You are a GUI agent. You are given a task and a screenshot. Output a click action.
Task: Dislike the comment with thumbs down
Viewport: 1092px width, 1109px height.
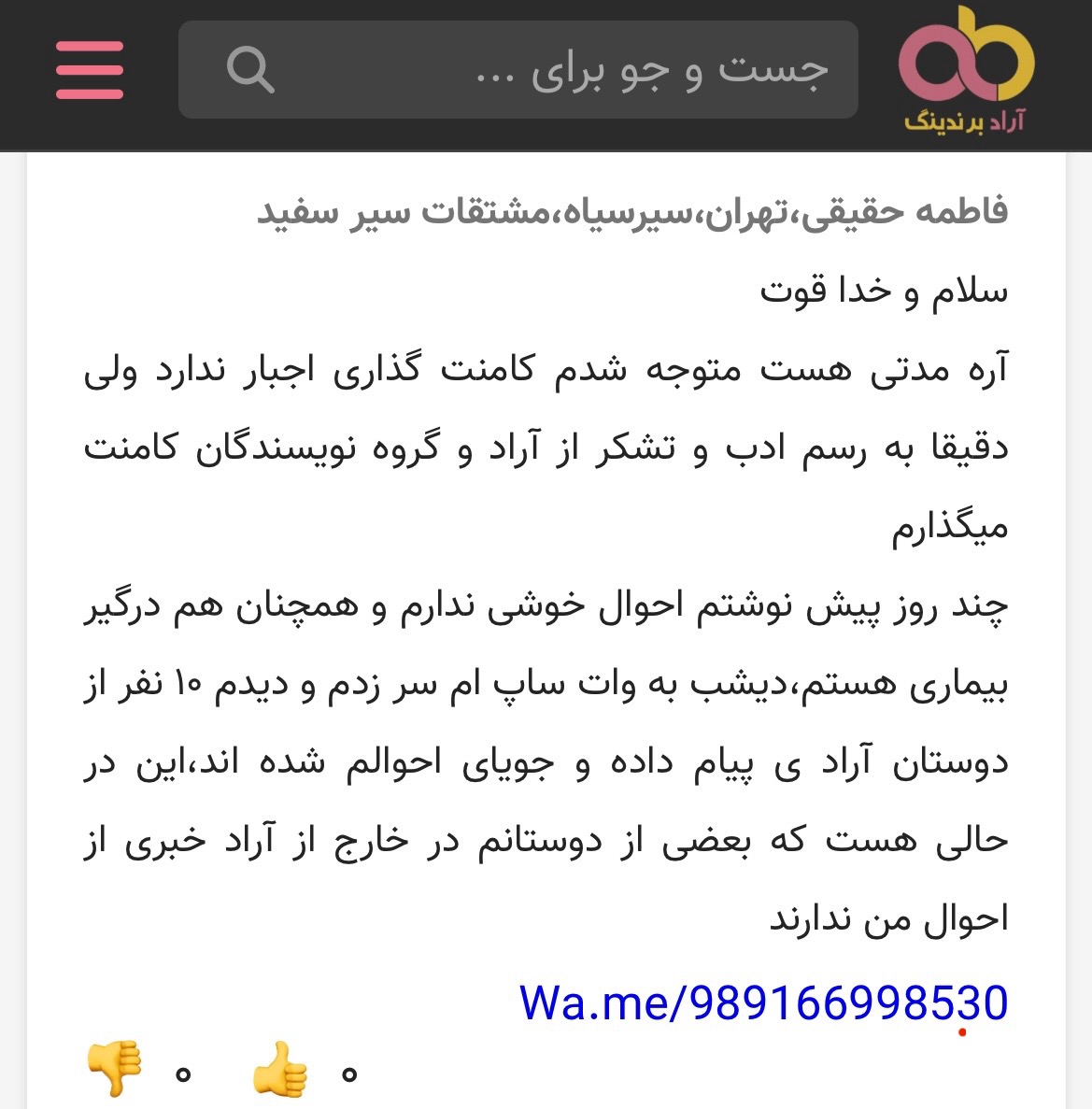[x=114, y=1068]
